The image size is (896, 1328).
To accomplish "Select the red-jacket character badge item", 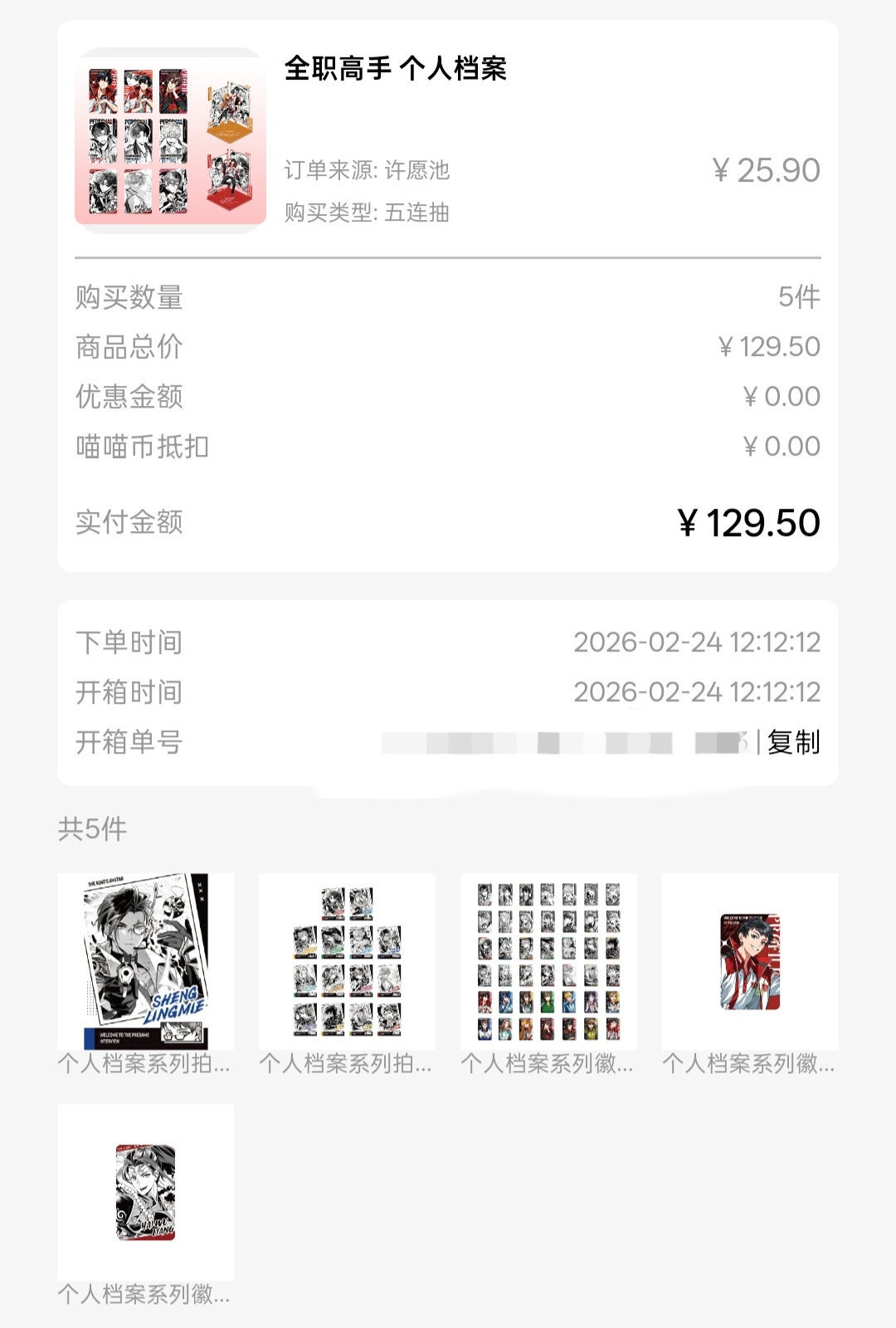I will click(x=750, y=961).
